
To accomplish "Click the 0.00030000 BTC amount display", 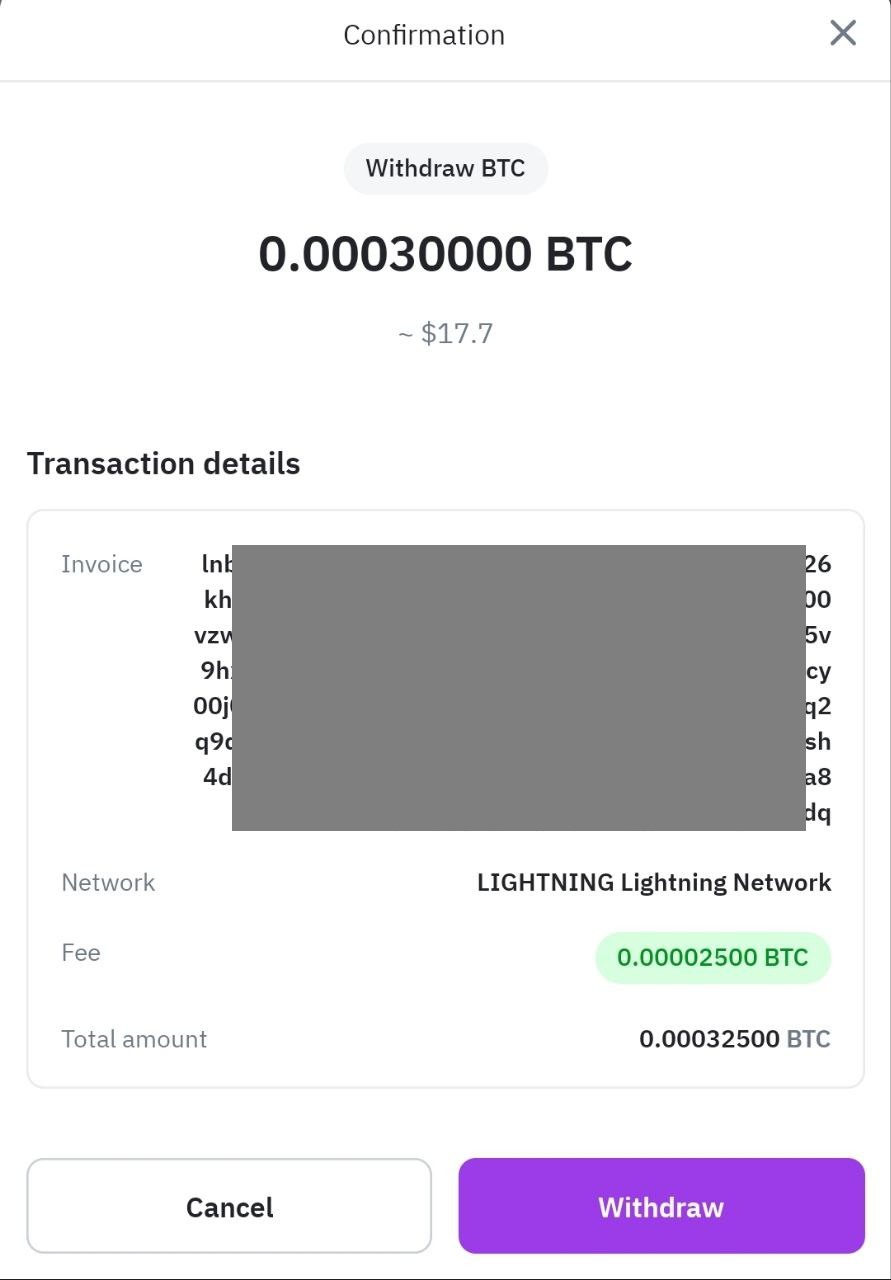I will 445,254.
